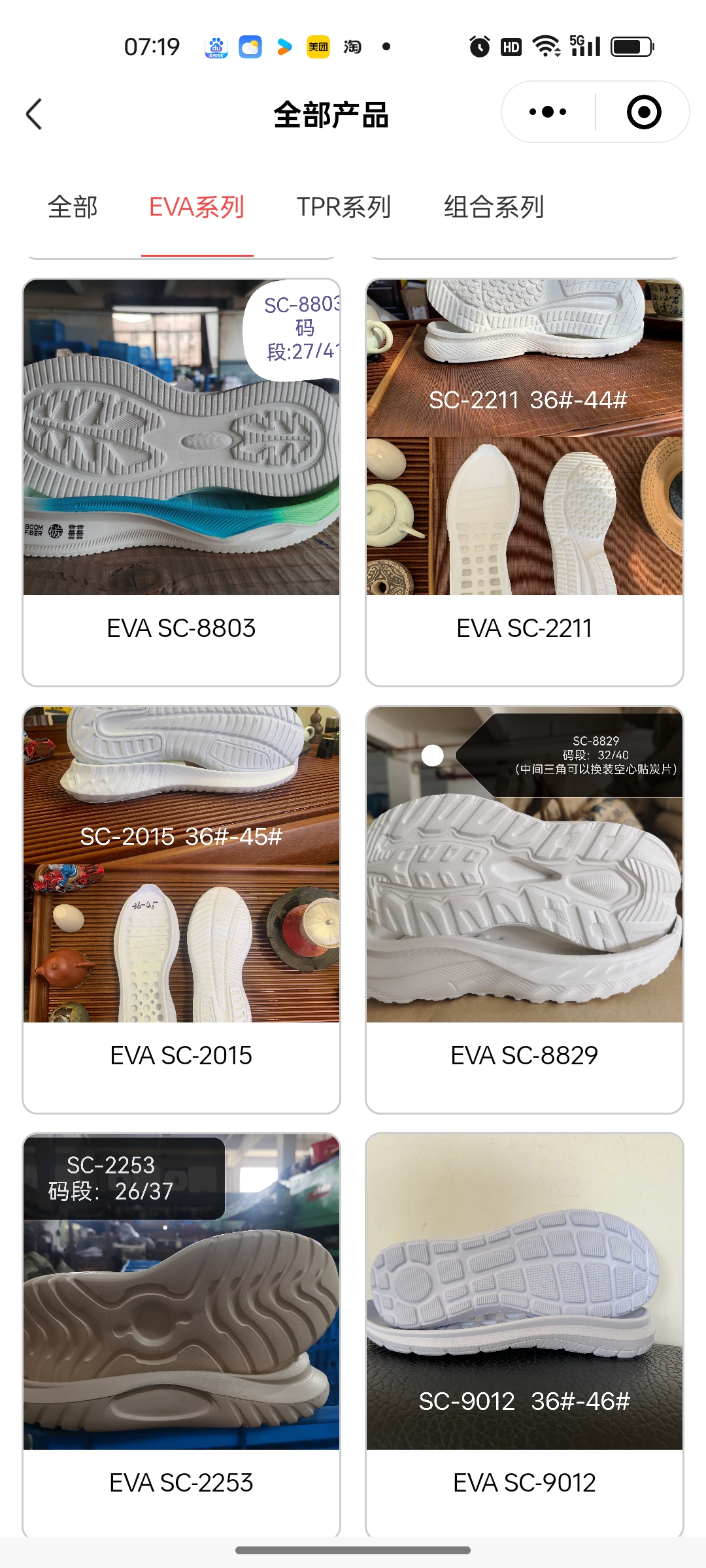Image resolution: width=706 pixels, height=1568 pixels.
Task: Open the mini program more options menu
Action: click(548, 112)
